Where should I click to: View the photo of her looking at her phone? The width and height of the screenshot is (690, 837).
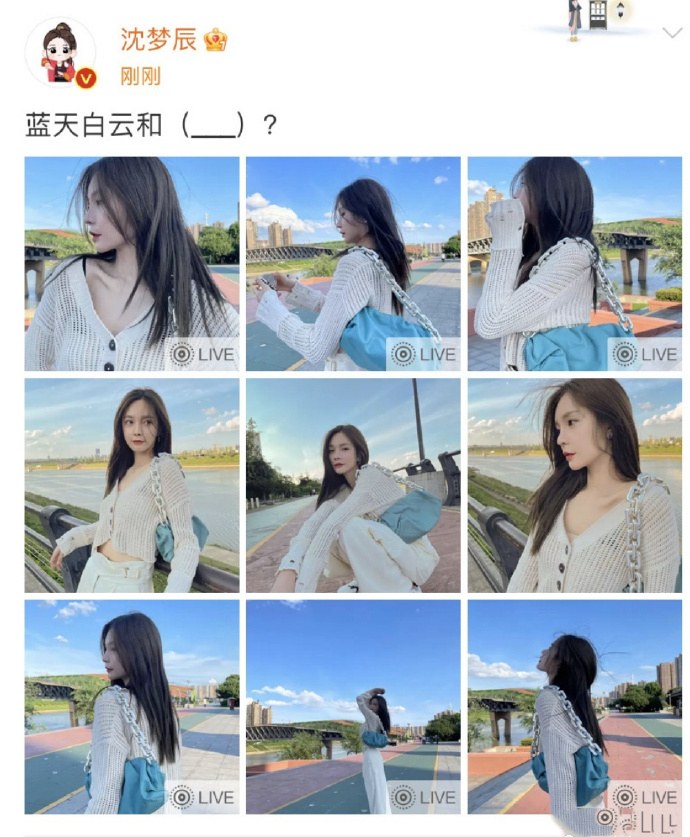(x=353, y=263)
